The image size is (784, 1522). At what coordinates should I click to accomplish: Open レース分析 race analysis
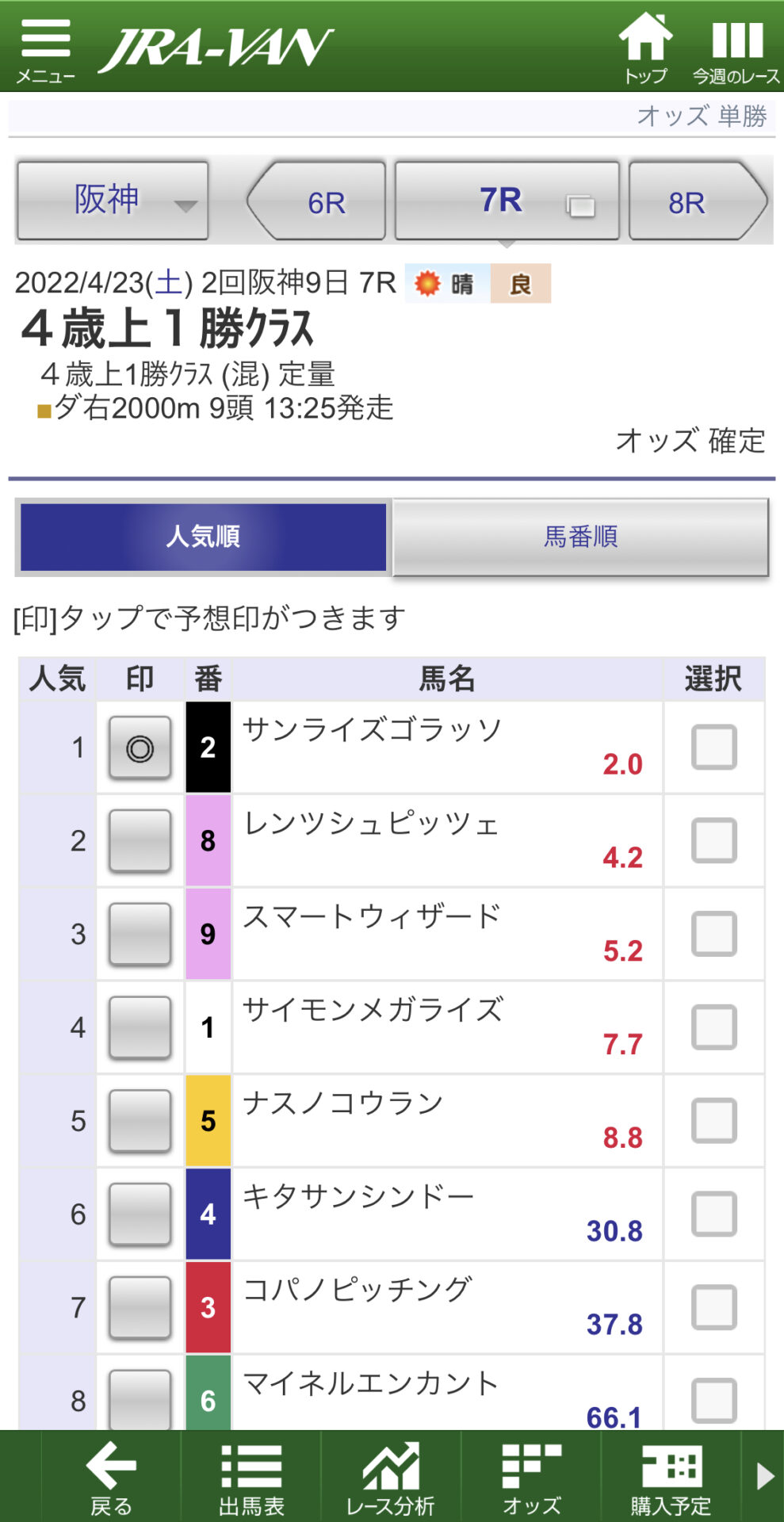pyautogui.click(x=391, y=1477)
